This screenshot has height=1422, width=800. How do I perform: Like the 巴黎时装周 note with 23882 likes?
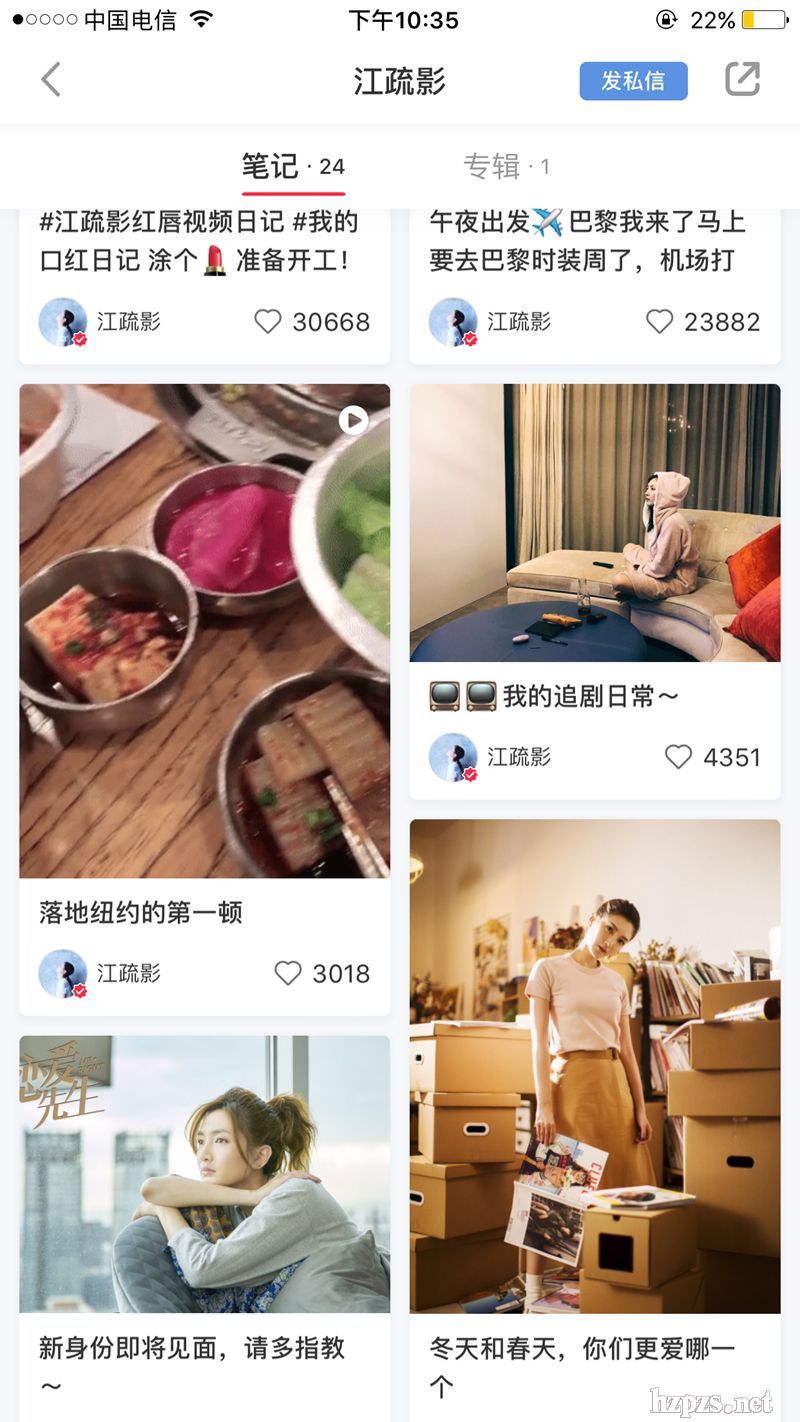659,322
